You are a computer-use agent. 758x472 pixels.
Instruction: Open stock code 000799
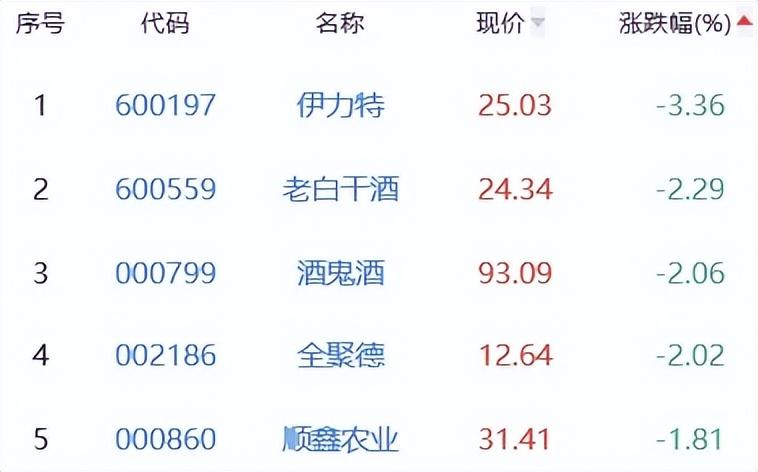coord(165,273)
